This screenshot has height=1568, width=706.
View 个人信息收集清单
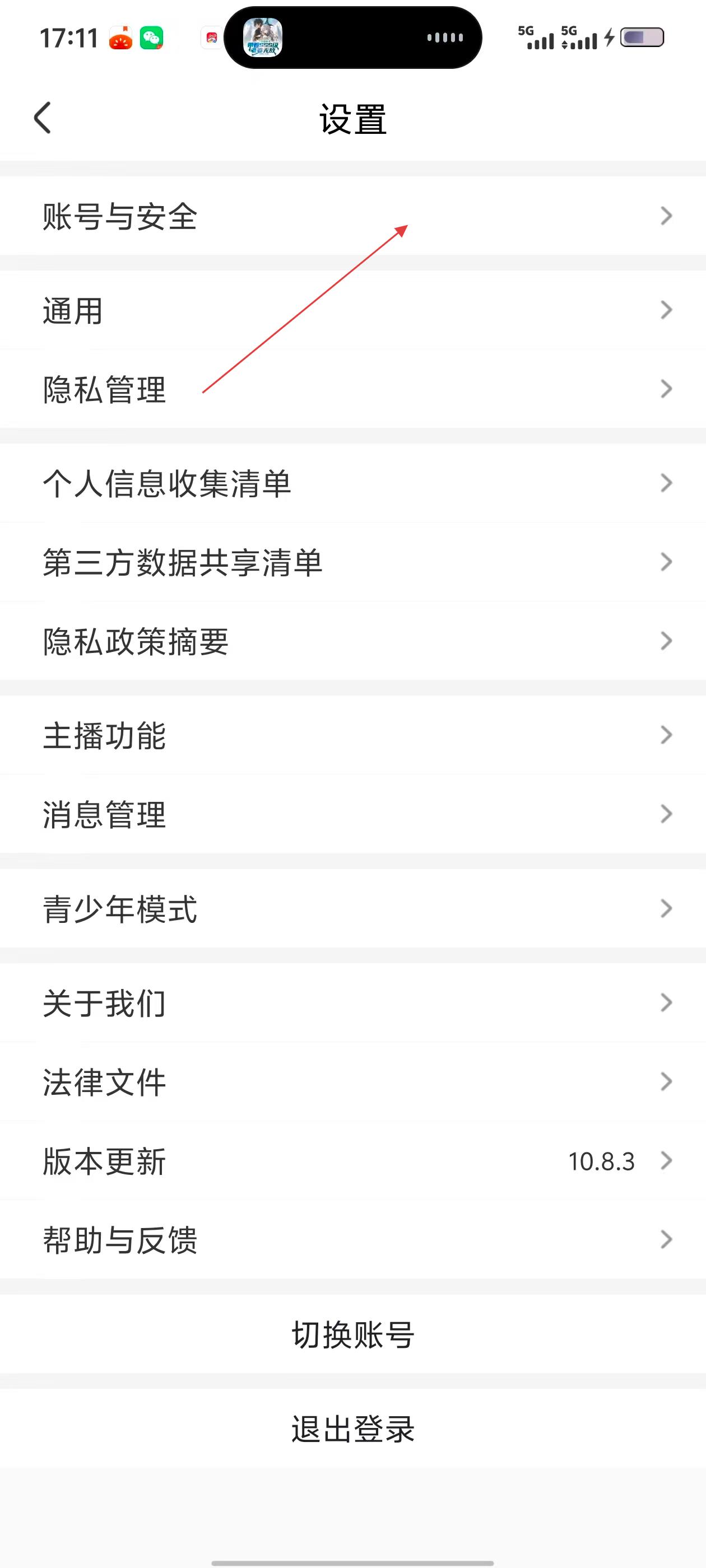352,483
